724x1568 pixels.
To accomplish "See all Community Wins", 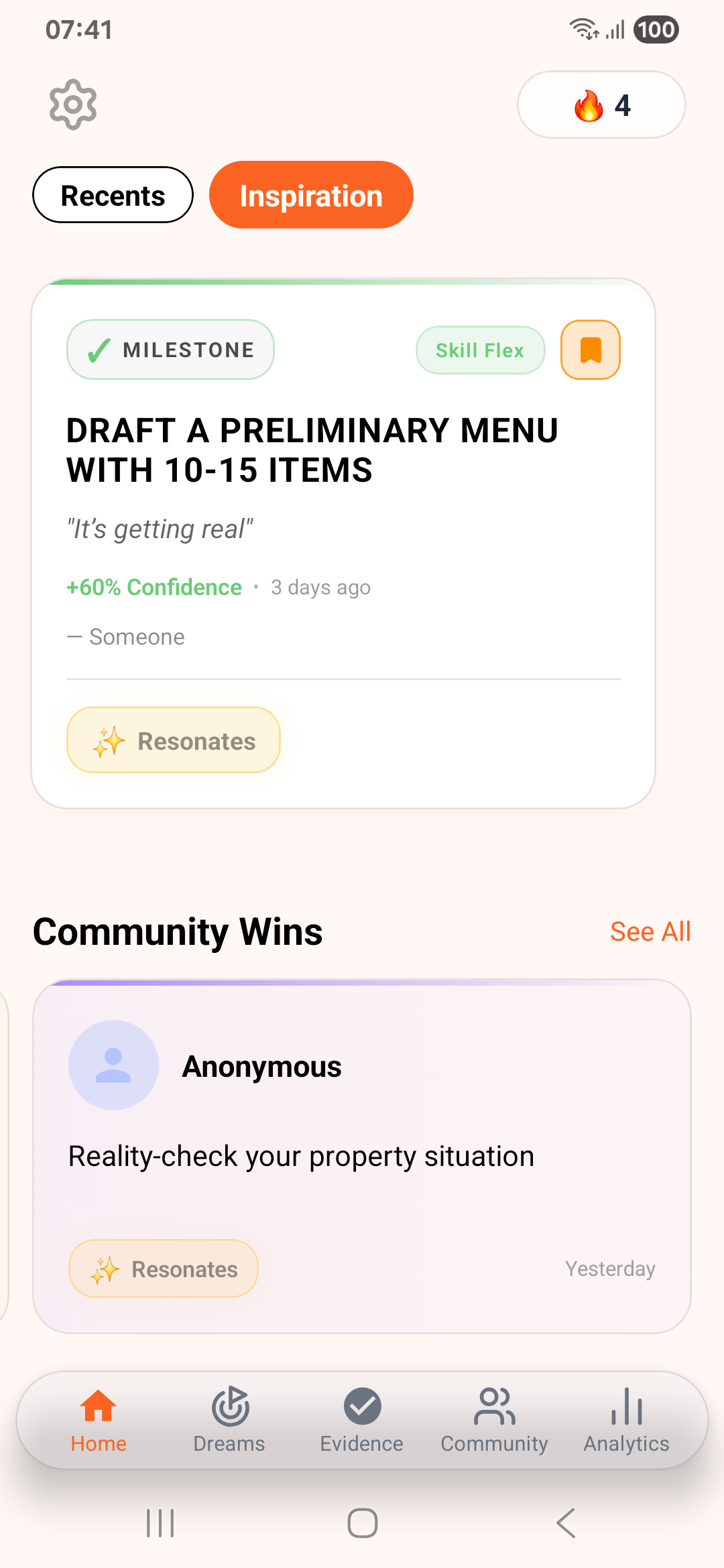I will click(x=650, y=931).
